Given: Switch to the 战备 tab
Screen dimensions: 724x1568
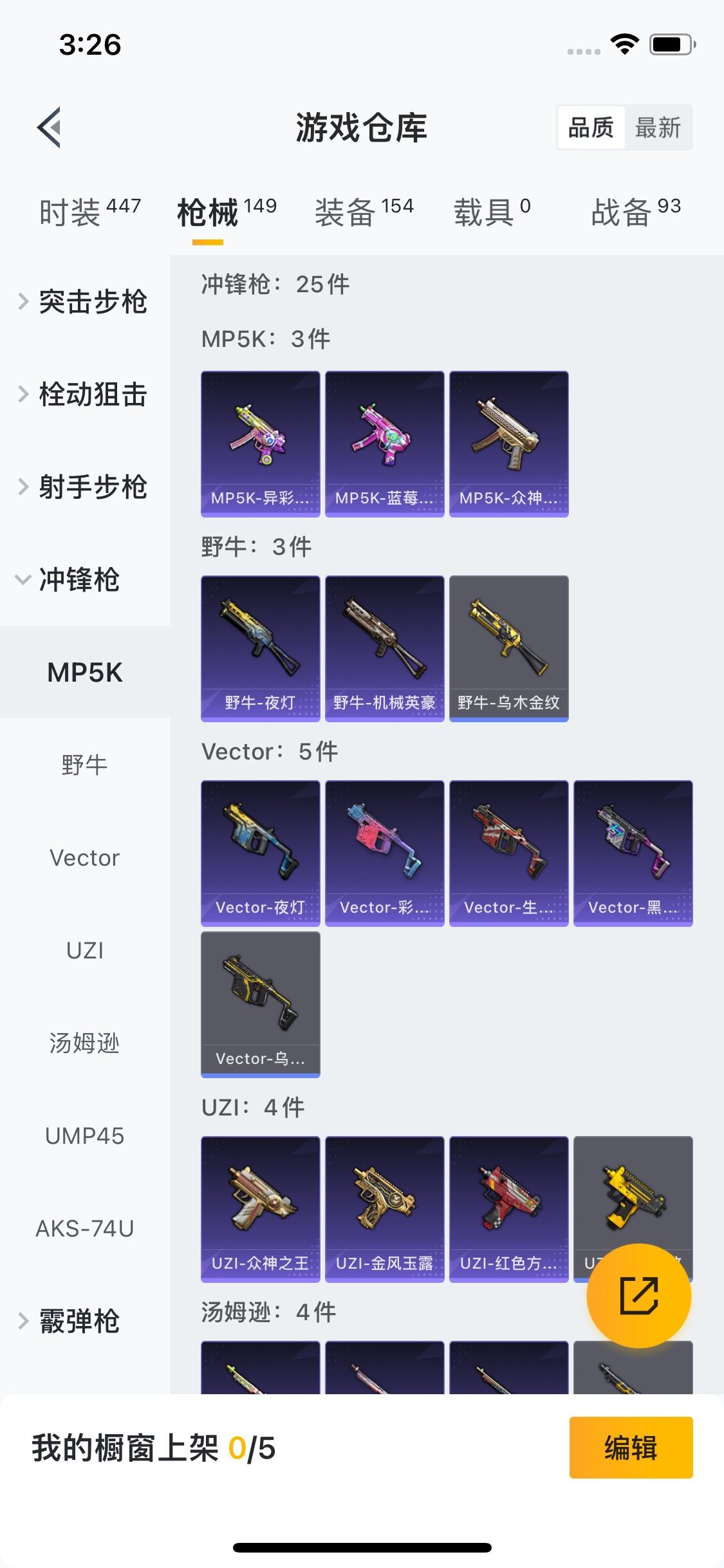Looking at the screenshot, I should [x=635, y=211].
